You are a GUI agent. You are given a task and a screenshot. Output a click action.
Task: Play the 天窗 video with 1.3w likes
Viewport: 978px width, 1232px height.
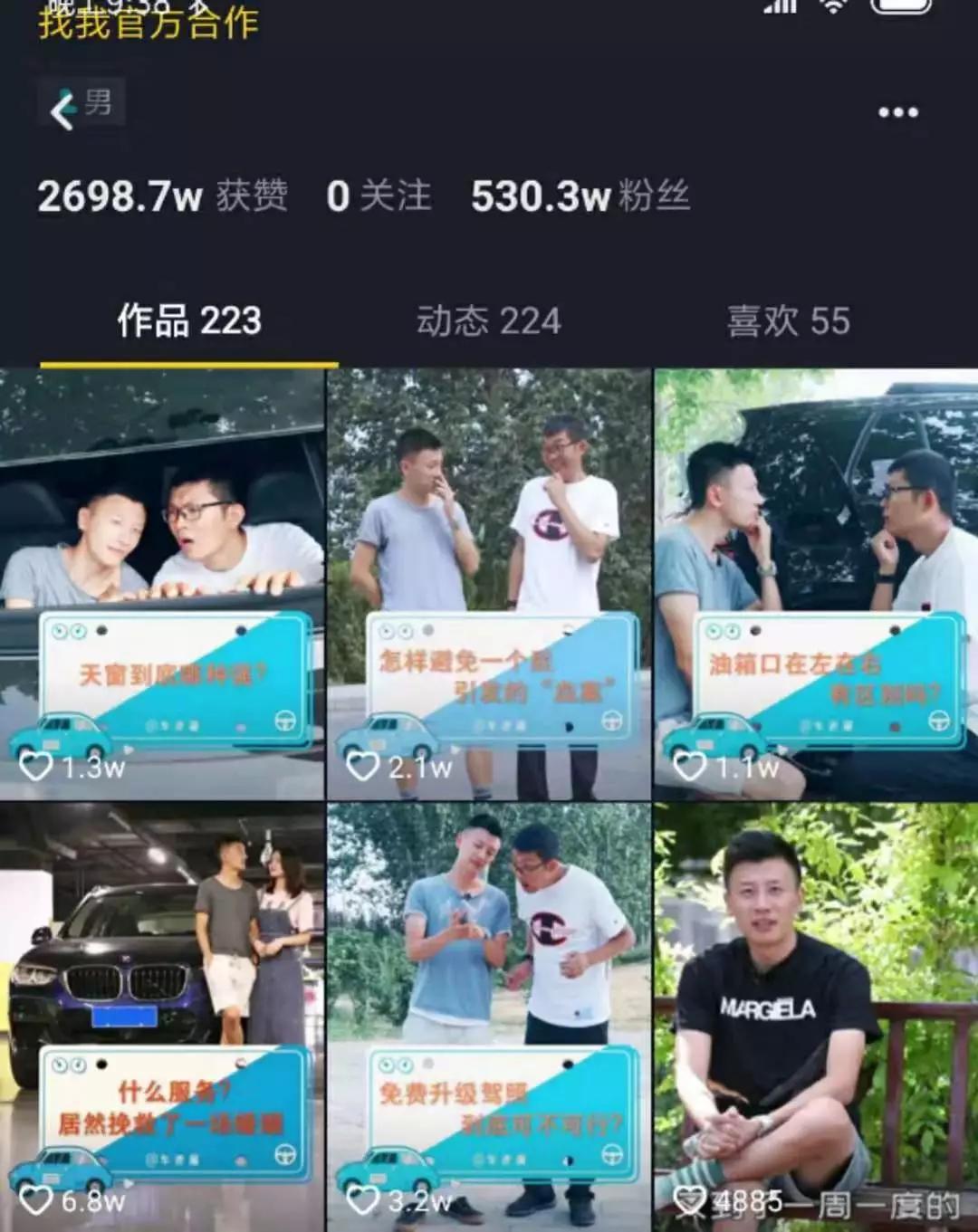[162, 584]
